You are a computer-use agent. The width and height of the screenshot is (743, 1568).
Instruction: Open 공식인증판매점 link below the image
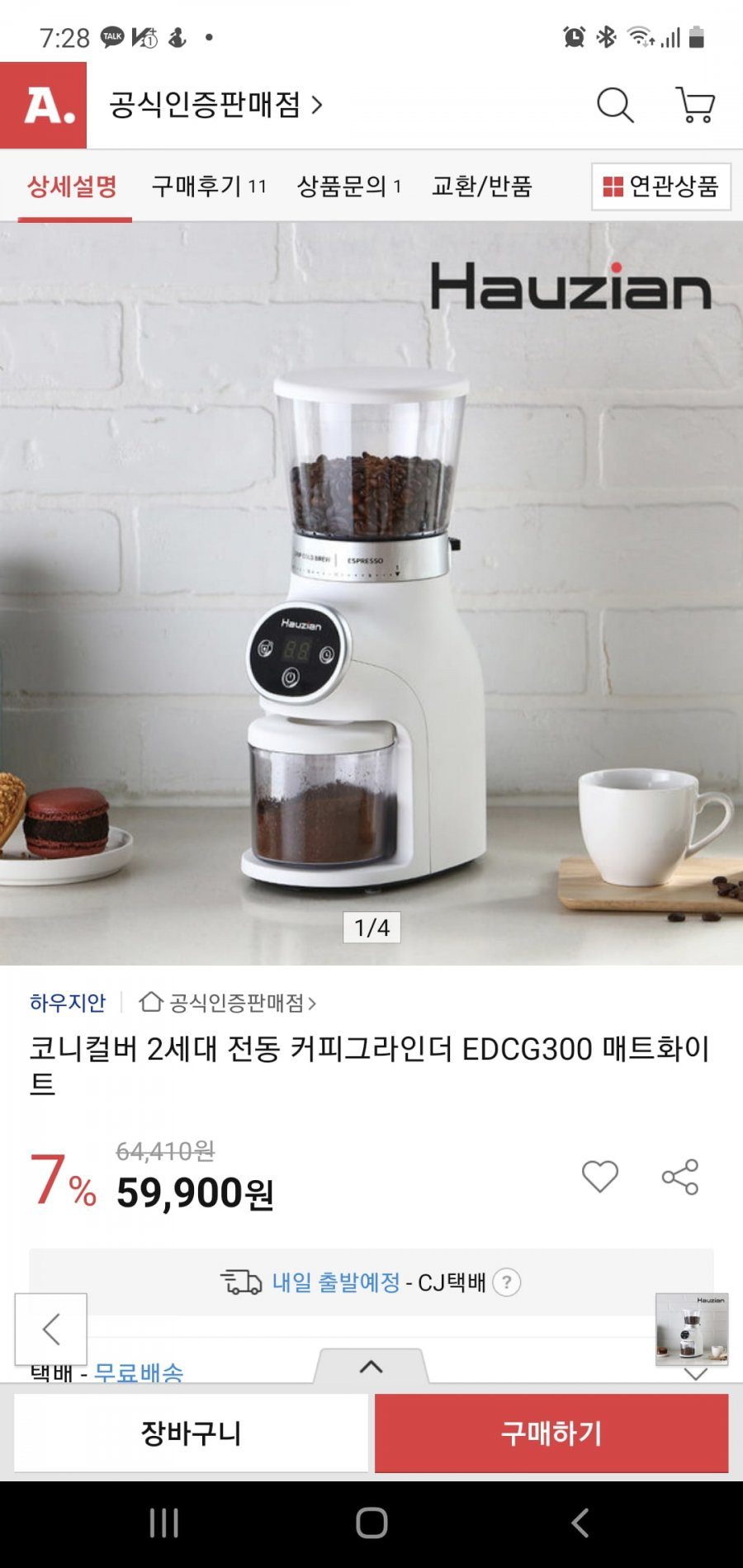[x=228, y=1003]
